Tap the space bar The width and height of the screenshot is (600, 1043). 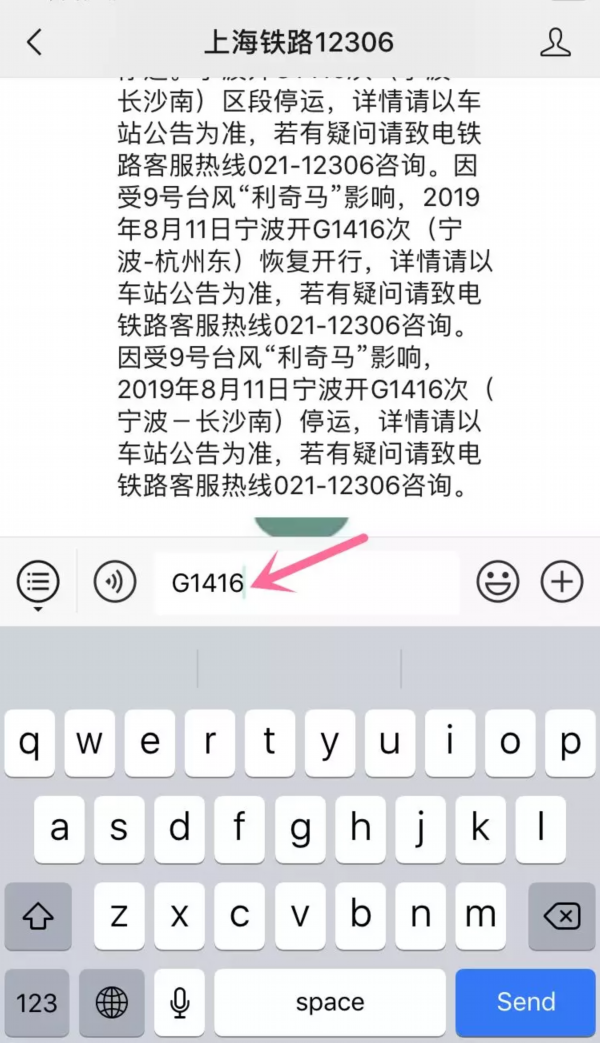pos(329,1002)
